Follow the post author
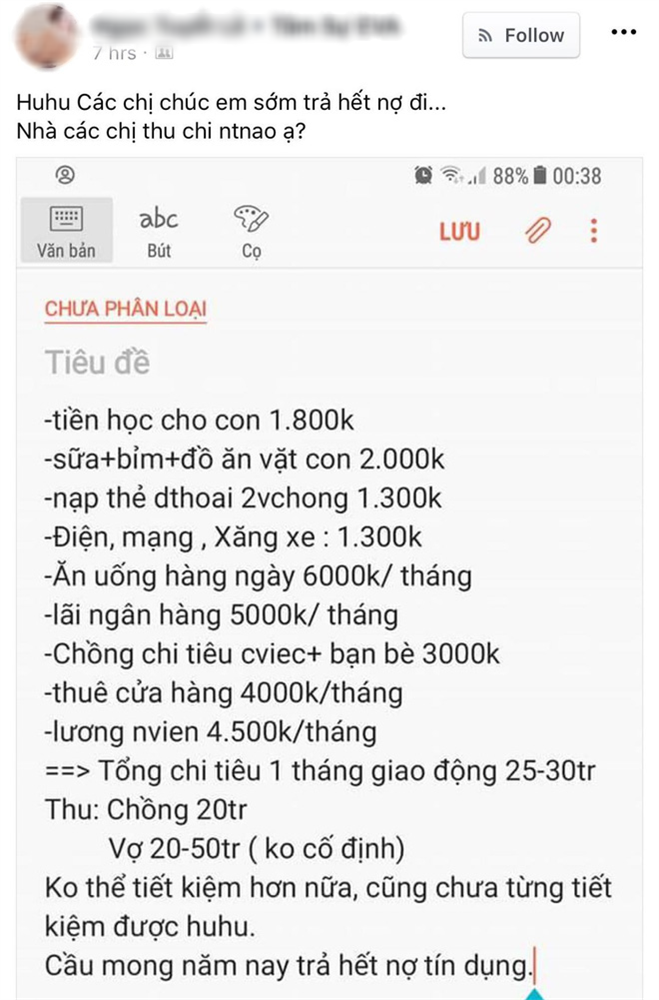659x1000 pixels. tap(520, 35)
